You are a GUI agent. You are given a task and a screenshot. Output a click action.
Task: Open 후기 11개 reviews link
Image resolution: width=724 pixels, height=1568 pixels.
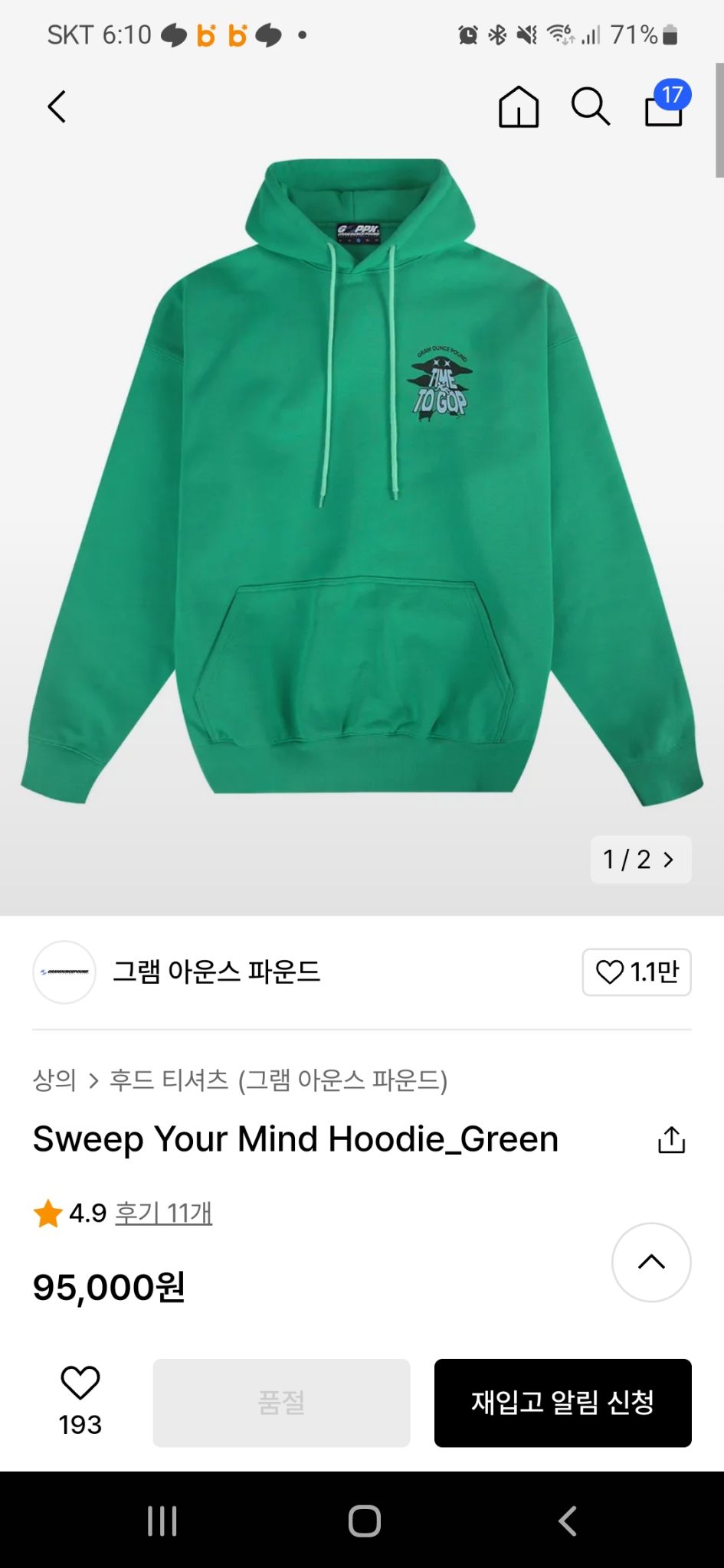165,1214
